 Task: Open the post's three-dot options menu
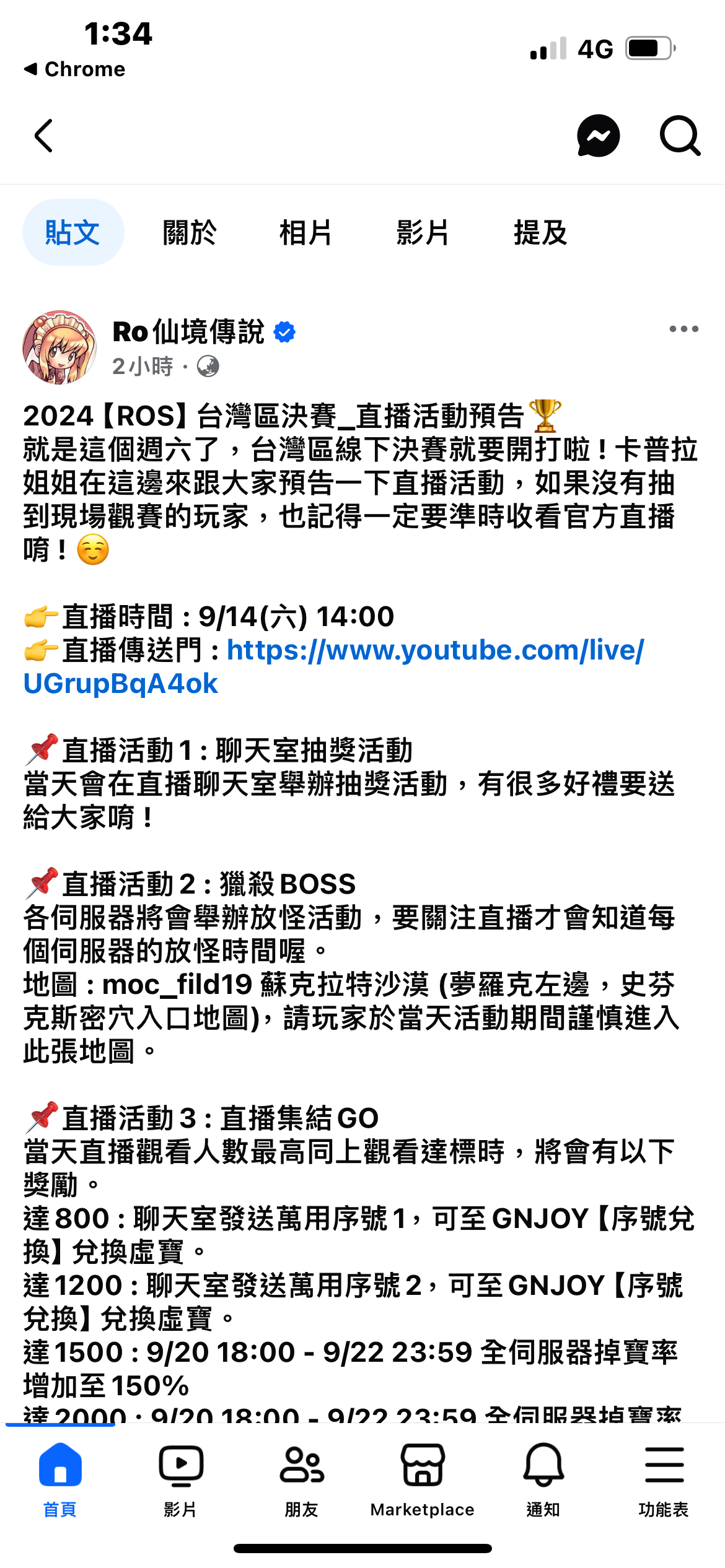(x=683, y=329)
